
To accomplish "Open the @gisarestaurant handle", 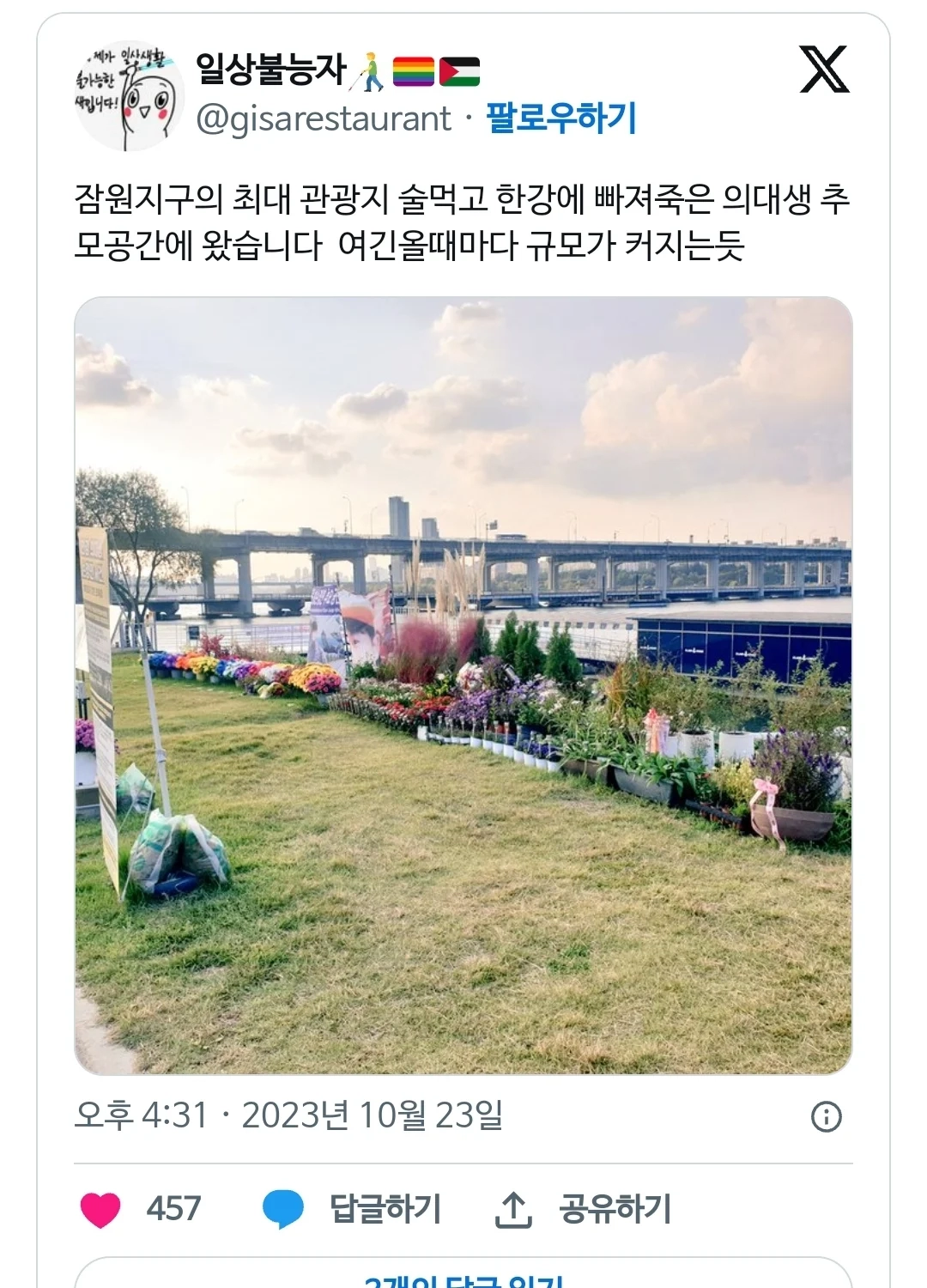I will [x=324, y=118].
